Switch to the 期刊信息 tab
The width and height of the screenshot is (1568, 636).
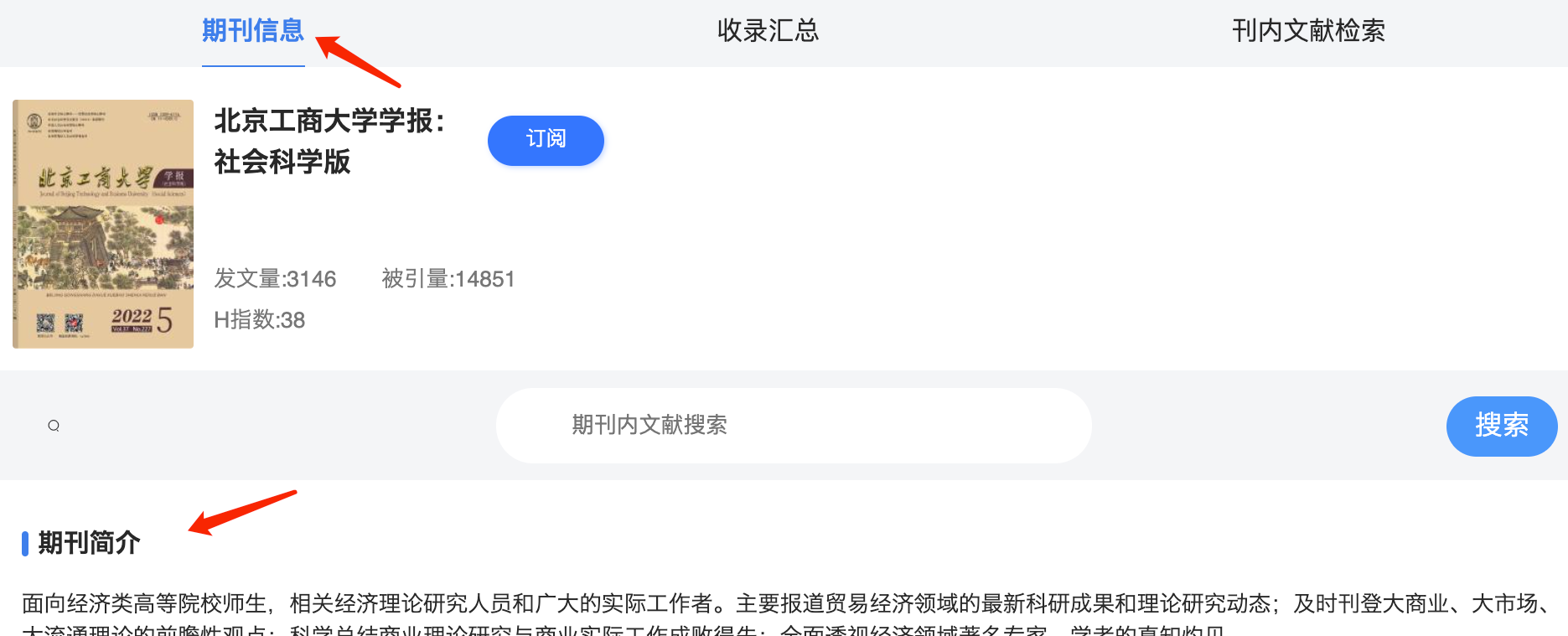[x=252, y=31]
